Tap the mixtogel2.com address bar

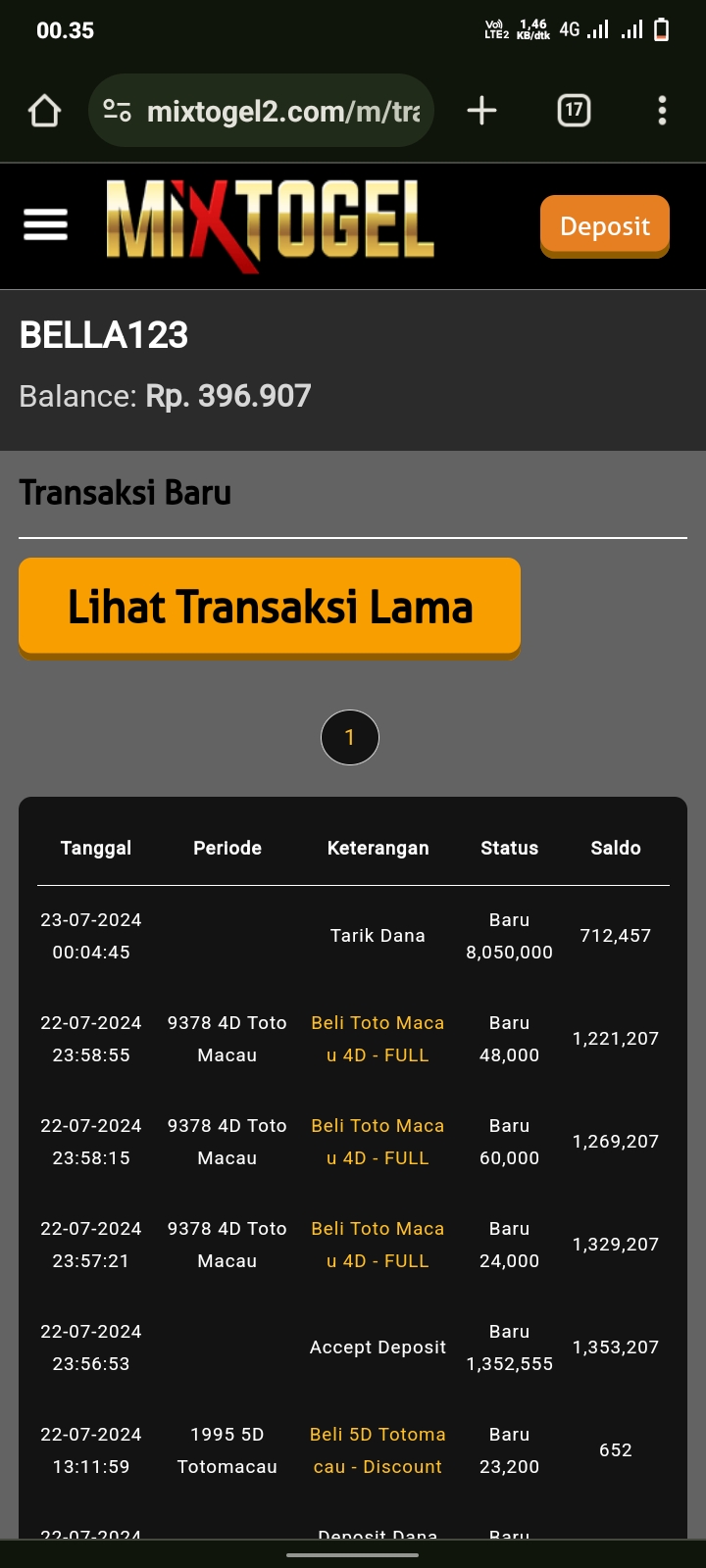coord(282,112)
